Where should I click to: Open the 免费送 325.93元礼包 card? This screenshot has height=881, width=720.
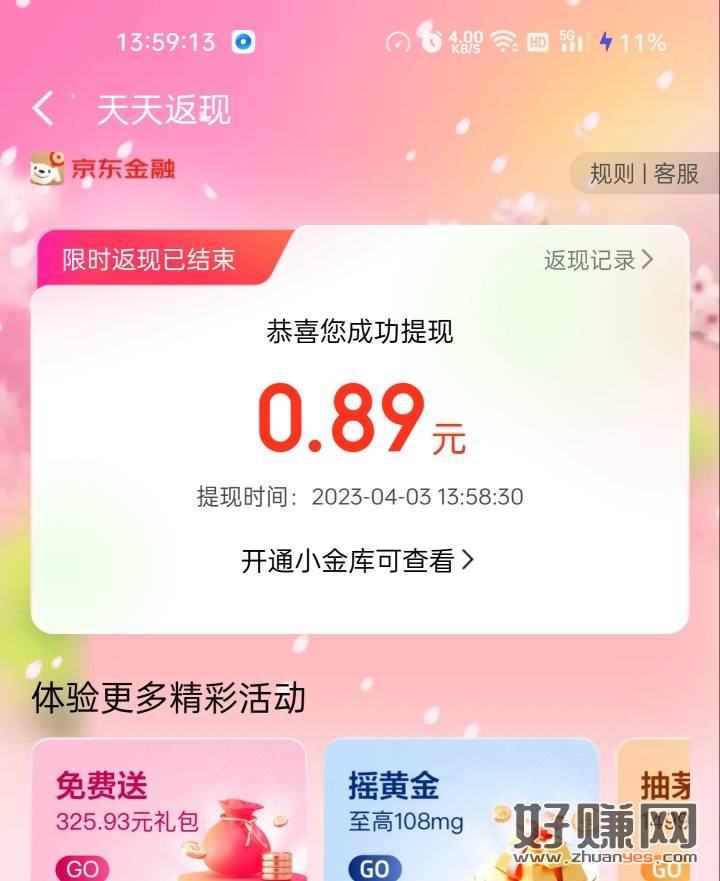(x=167, y=810)
